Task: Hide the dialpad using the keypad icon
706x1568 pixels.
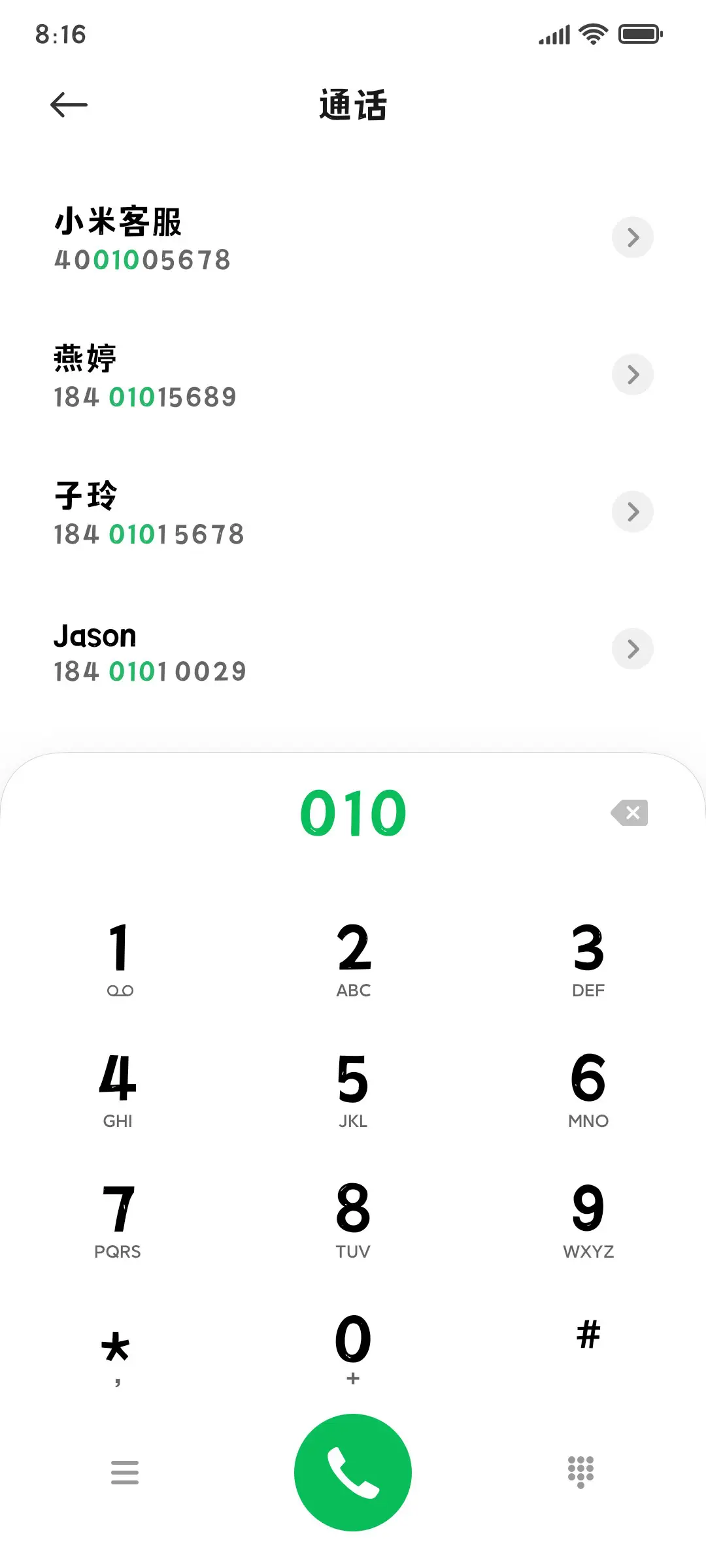Action: 581,1472
